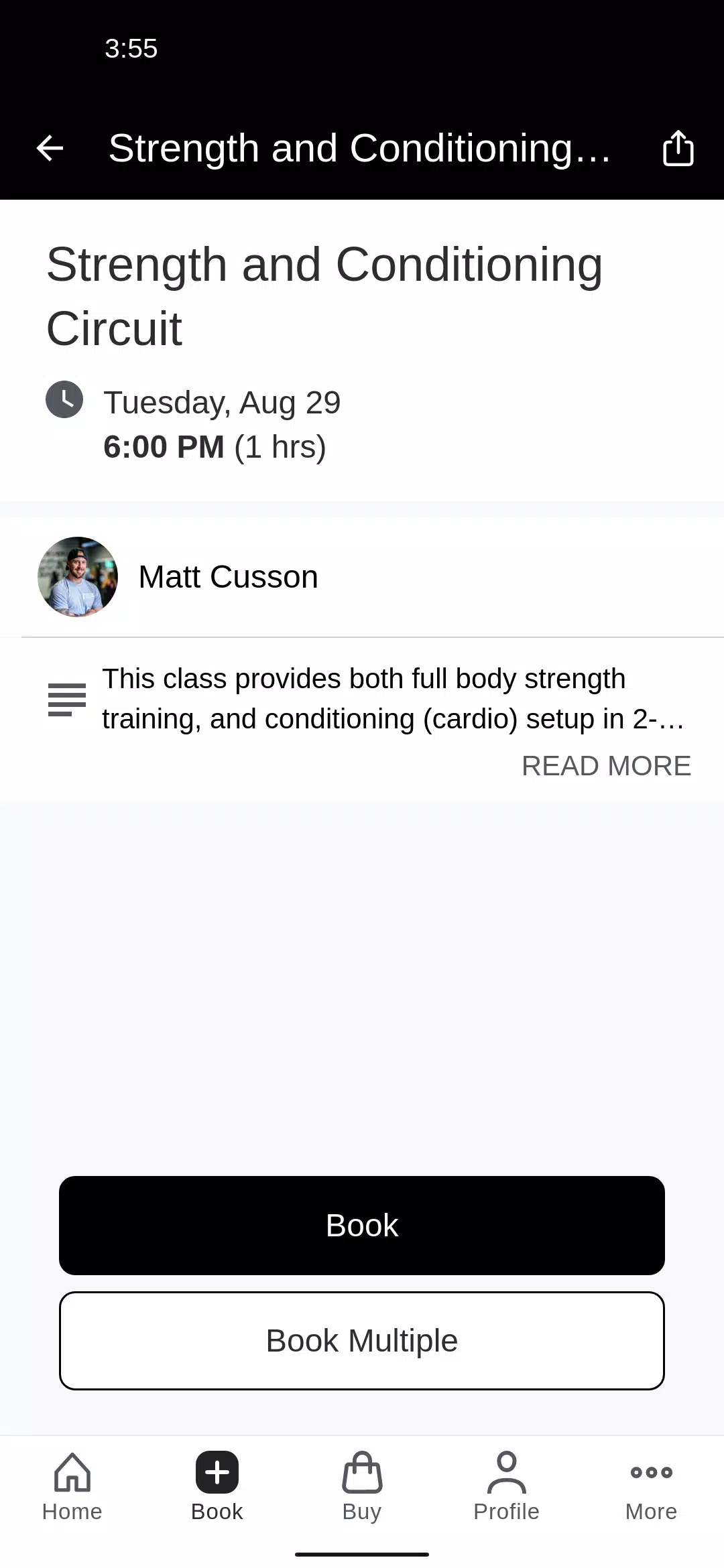Expand the description with READ MORE
Image resolution: width=724 pixels, height=1568 pixels.
point(606,766)
